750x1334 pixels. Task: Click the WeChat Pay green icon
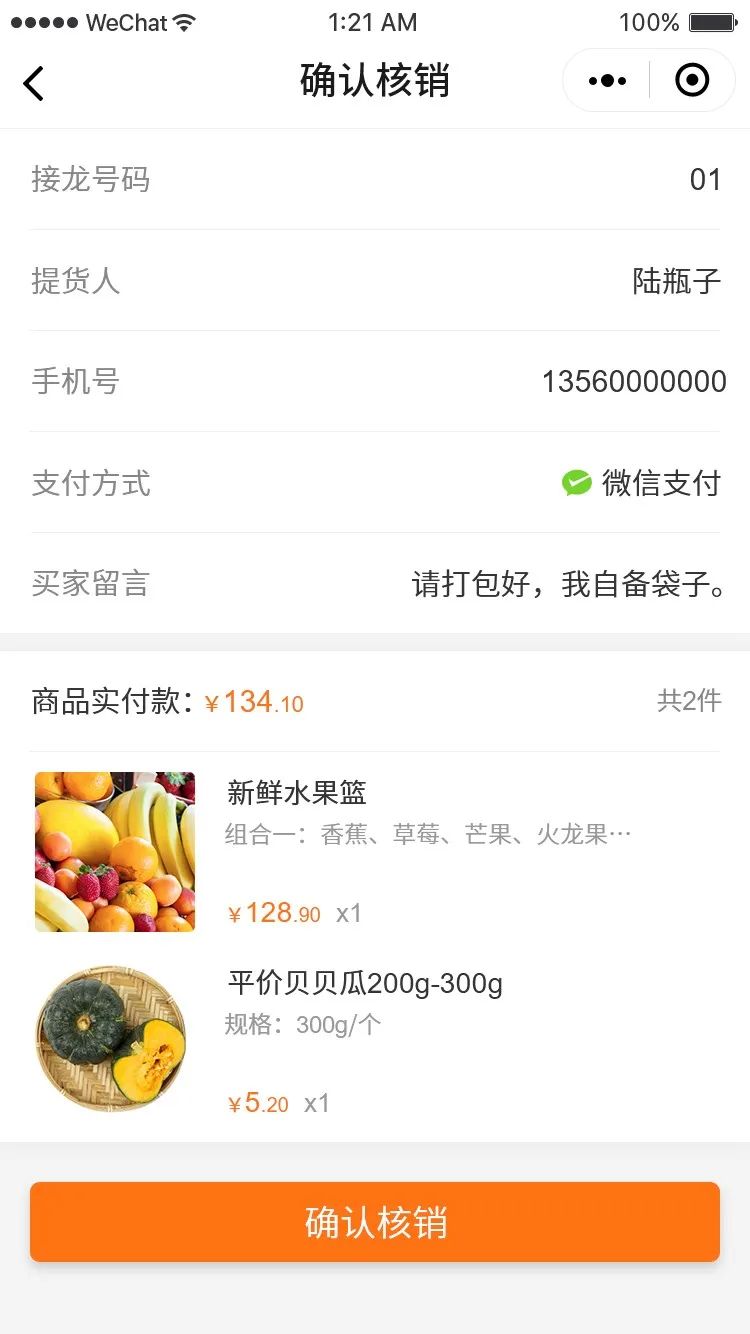[576, 483]
